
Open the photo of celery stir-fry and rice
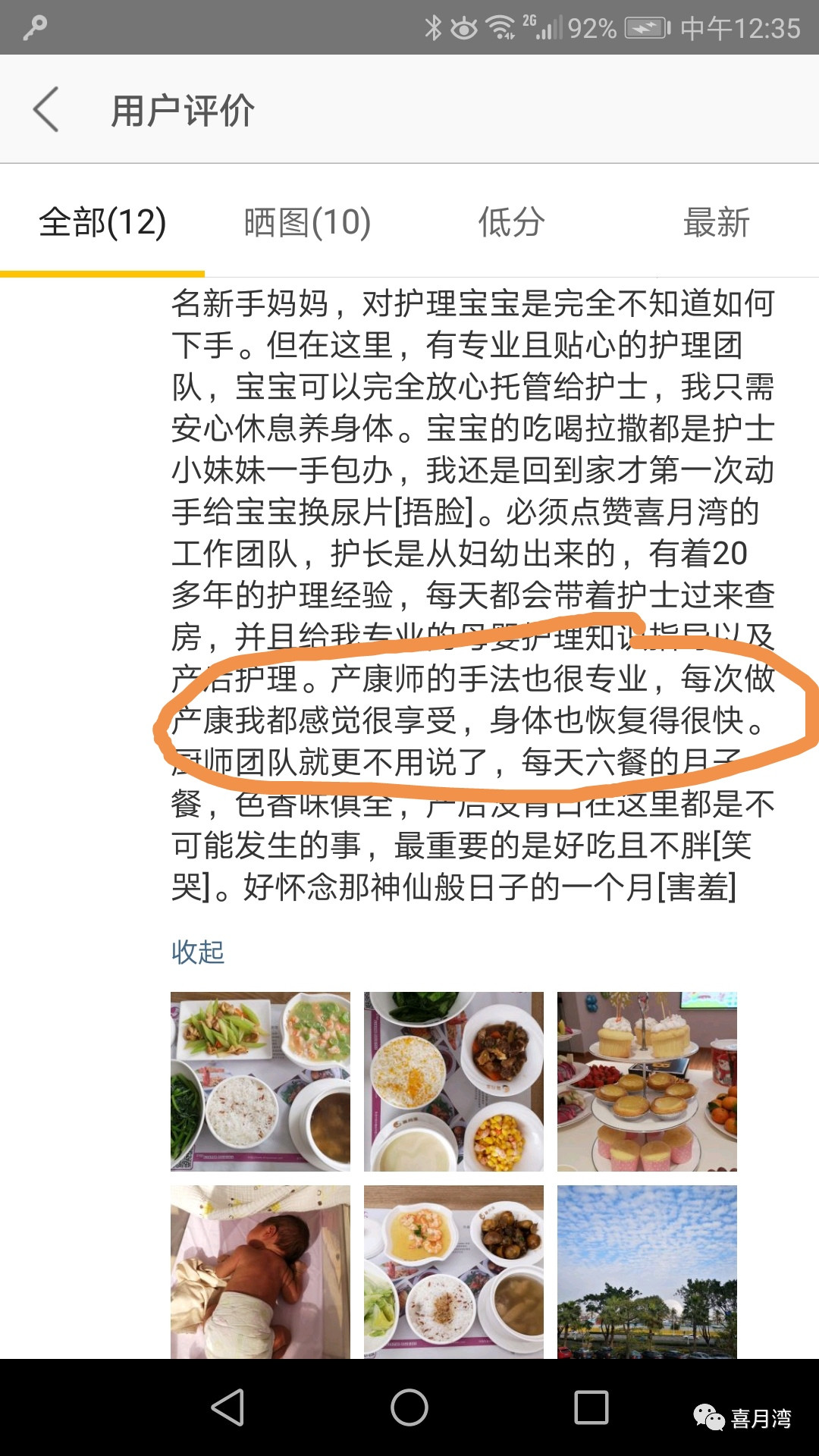coord(260,1081)
